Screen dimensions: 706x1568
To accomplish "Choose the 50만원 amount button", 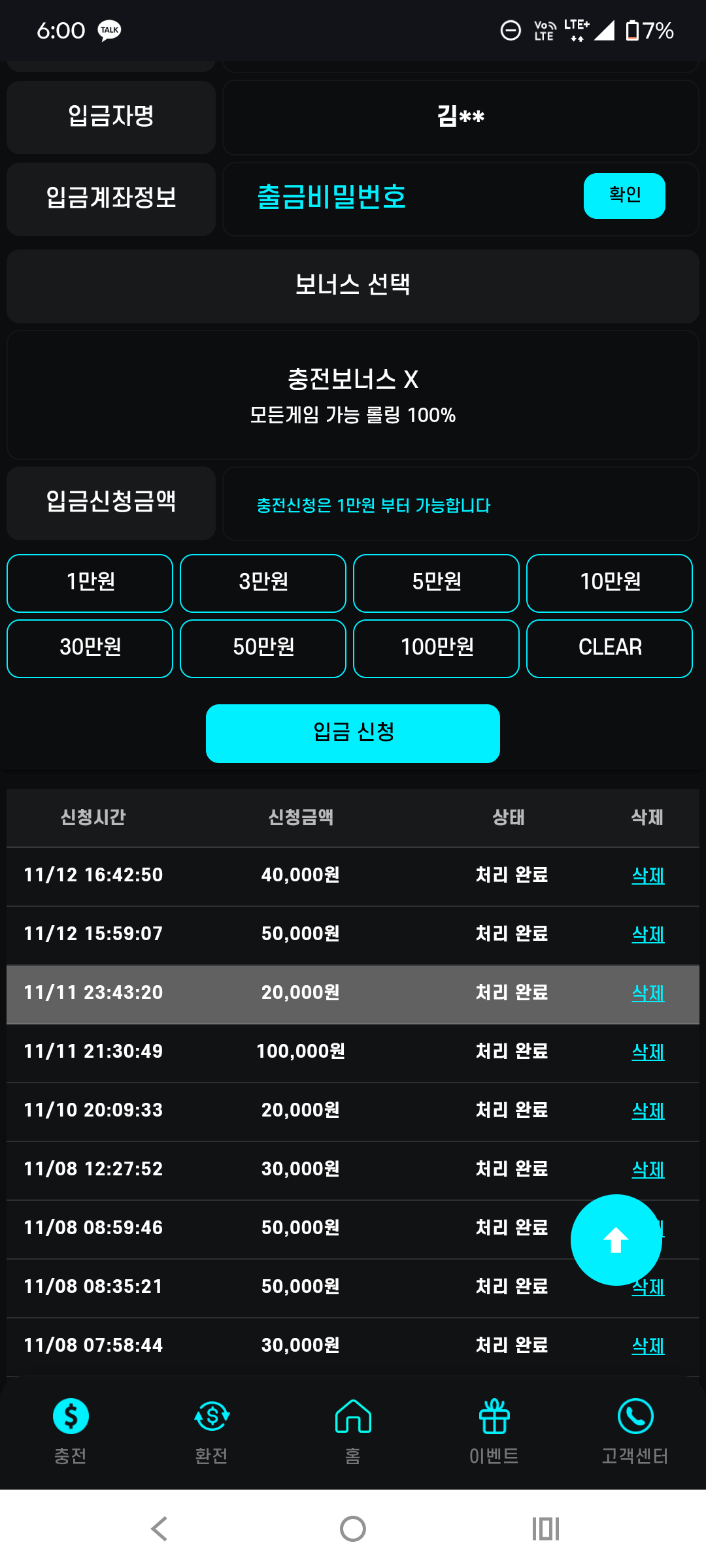I will pyautogui.click(x=263, y=648).
